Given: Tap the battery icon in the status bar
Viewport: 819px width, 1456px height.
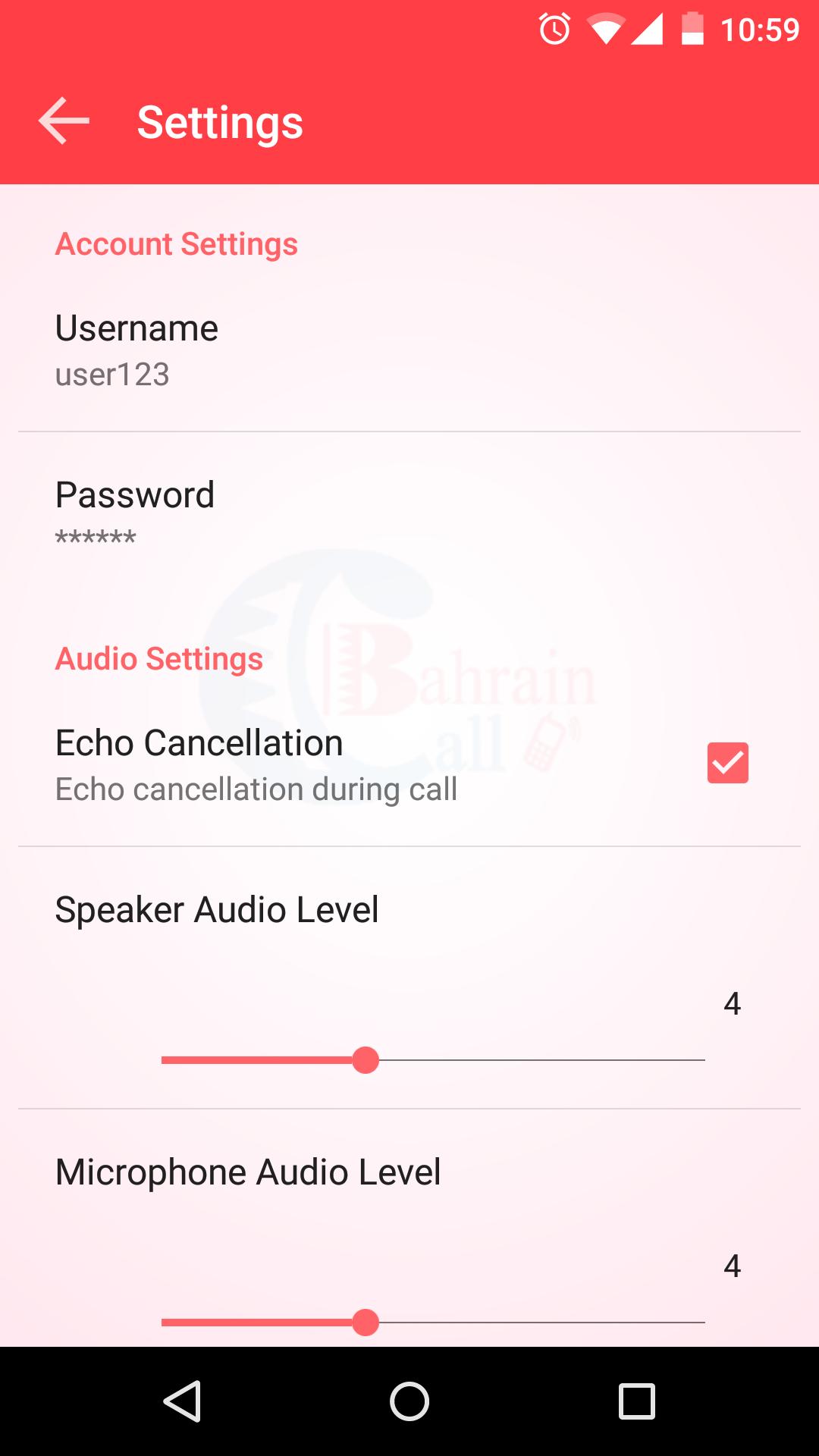Looking at the screenshot, I should click(694, 28).
